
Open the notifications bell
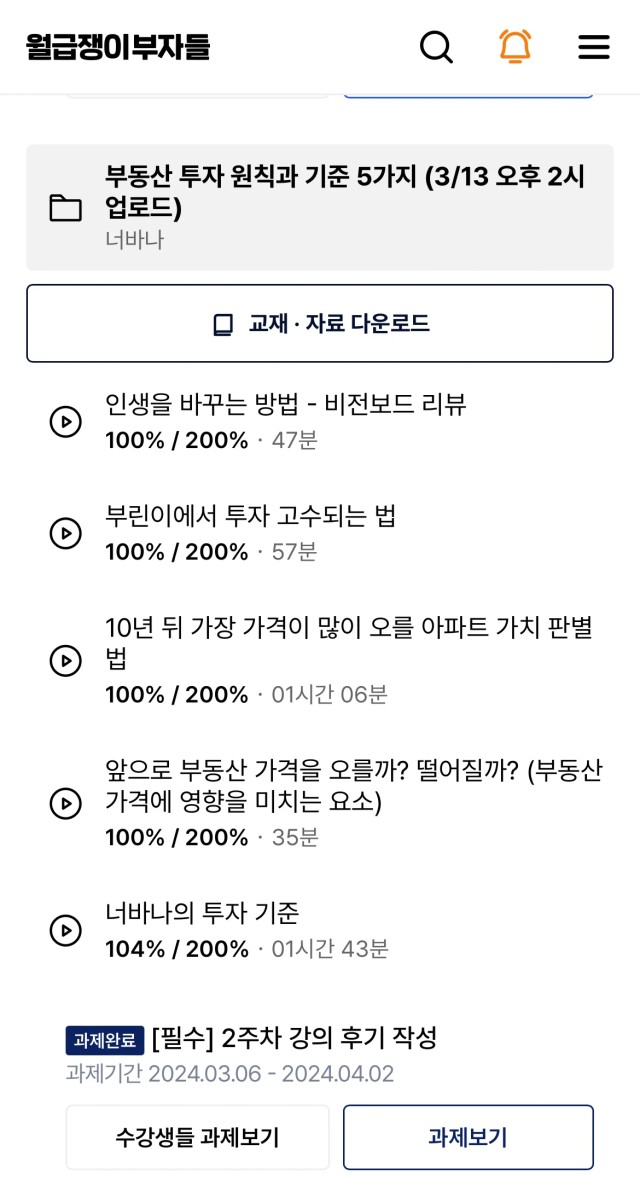click(516, 47)
